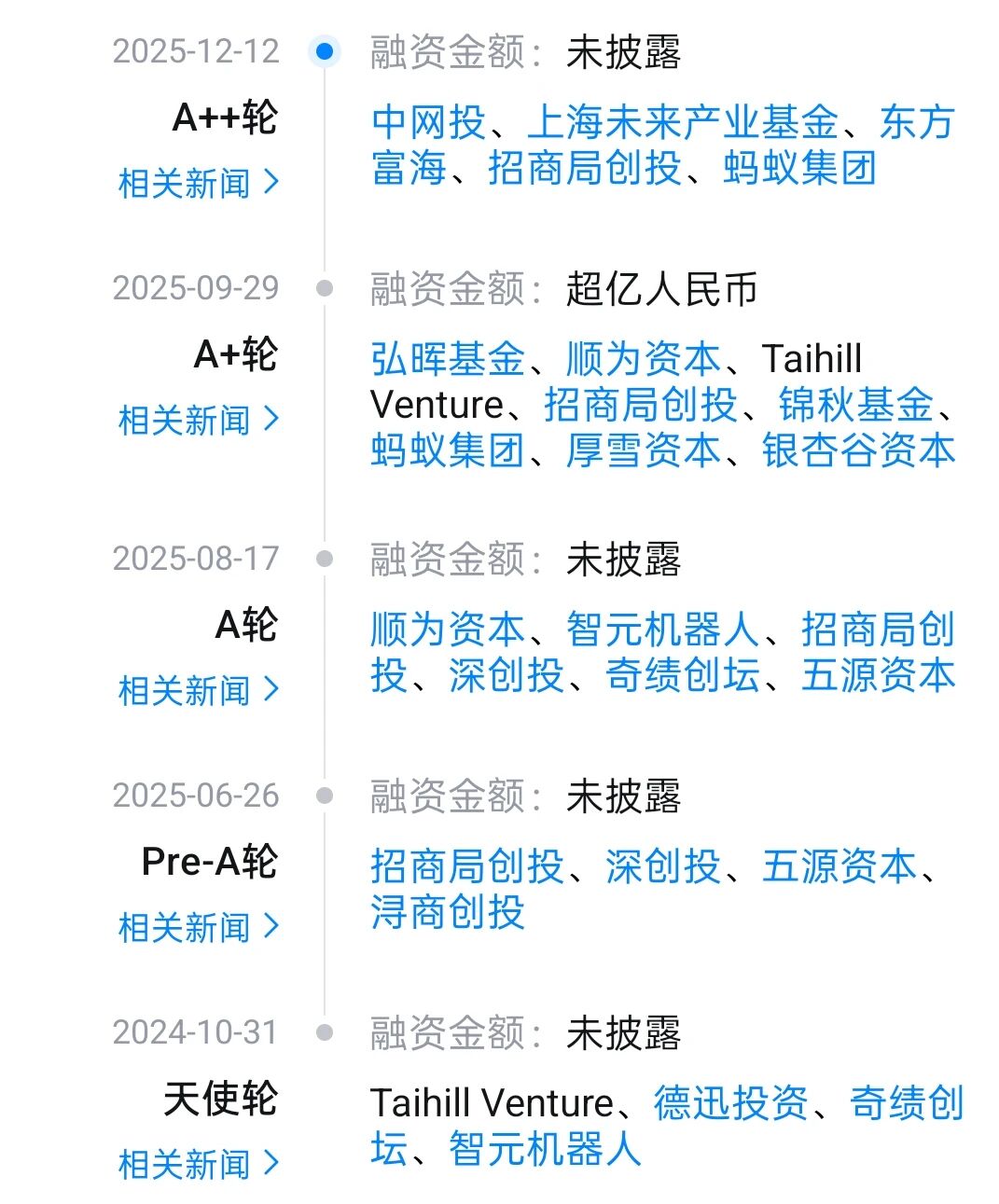Tap 相关新闻 under Pre-A轮
999x1204 pixels.
click(199, 927)
